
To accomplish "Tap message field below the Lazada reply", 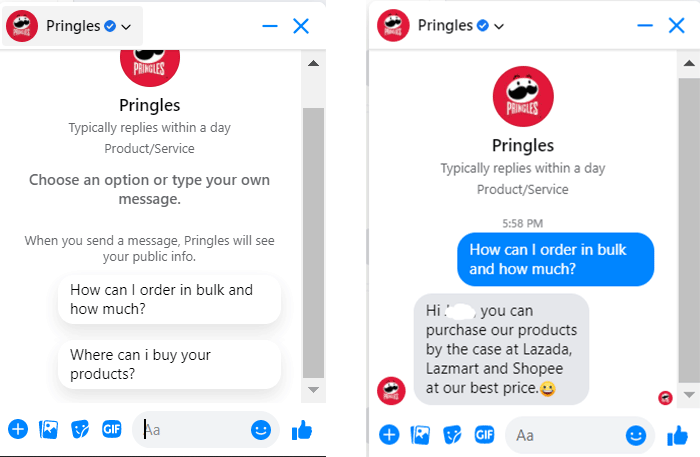I will [x=565, y=435].
